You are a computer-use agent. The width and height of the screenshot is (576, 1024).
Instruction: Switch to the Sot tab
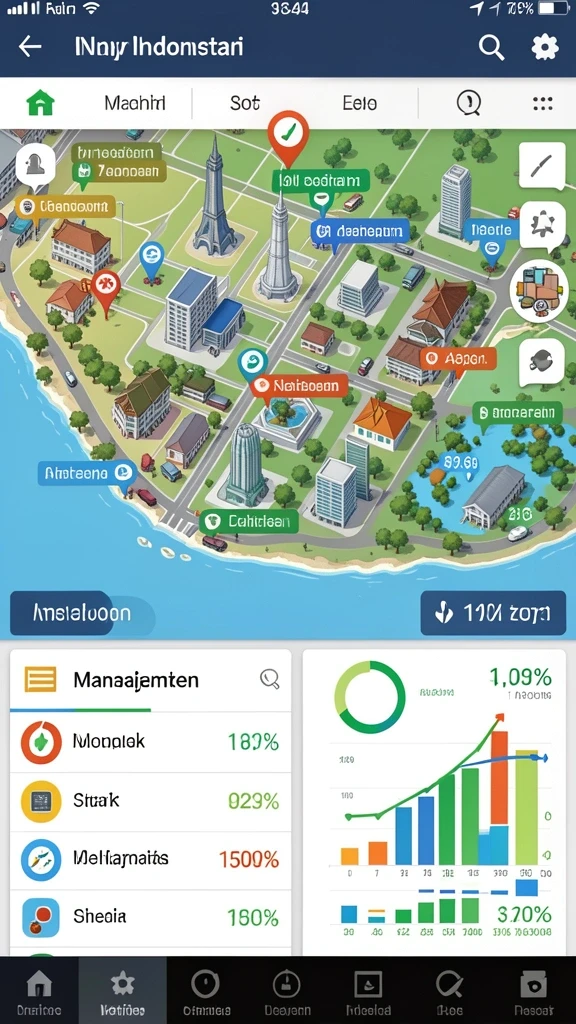point(245,103)
